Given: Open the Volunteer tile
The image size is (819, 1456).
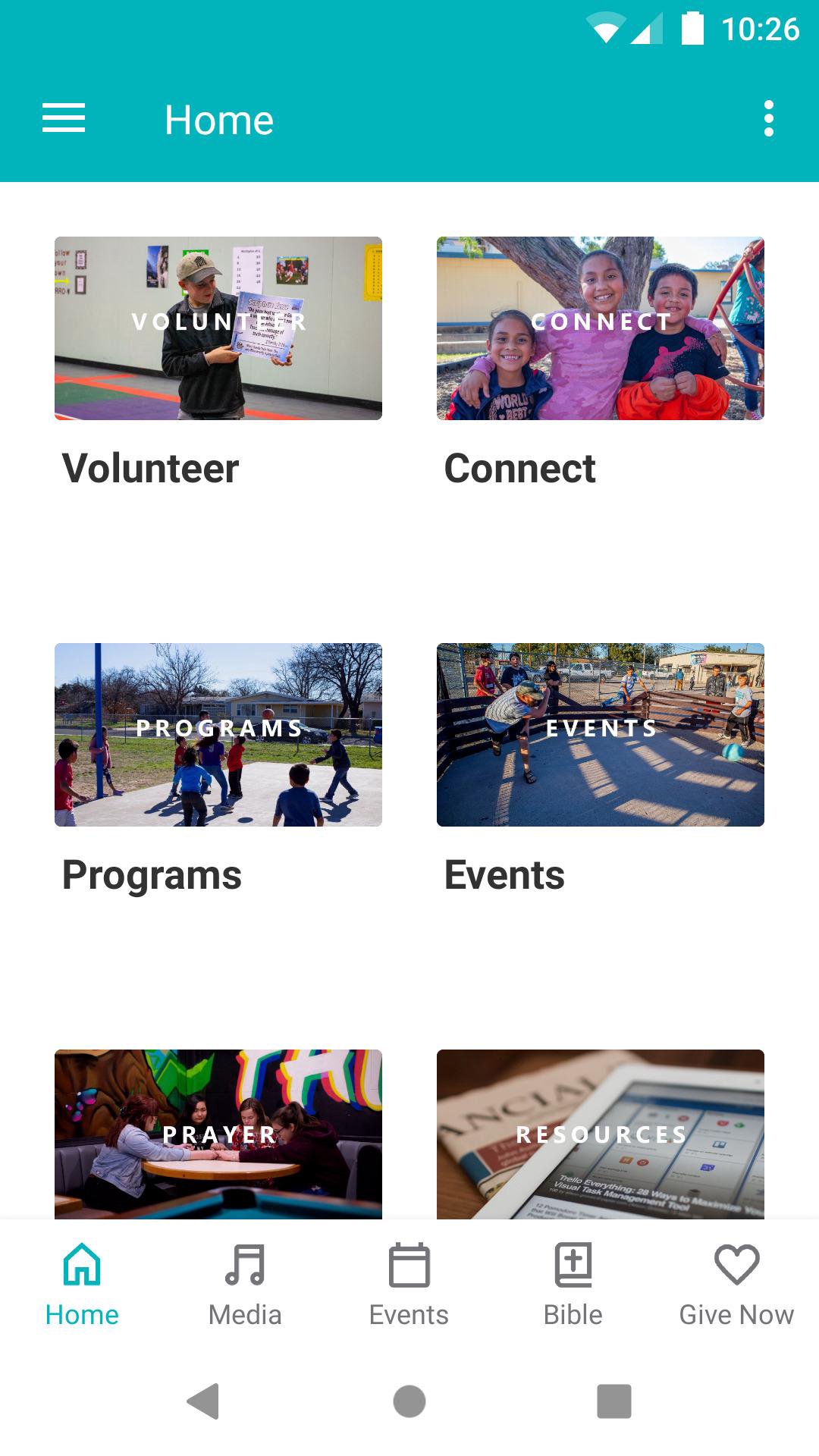Looking at the screenshot, I should point(218,328).
